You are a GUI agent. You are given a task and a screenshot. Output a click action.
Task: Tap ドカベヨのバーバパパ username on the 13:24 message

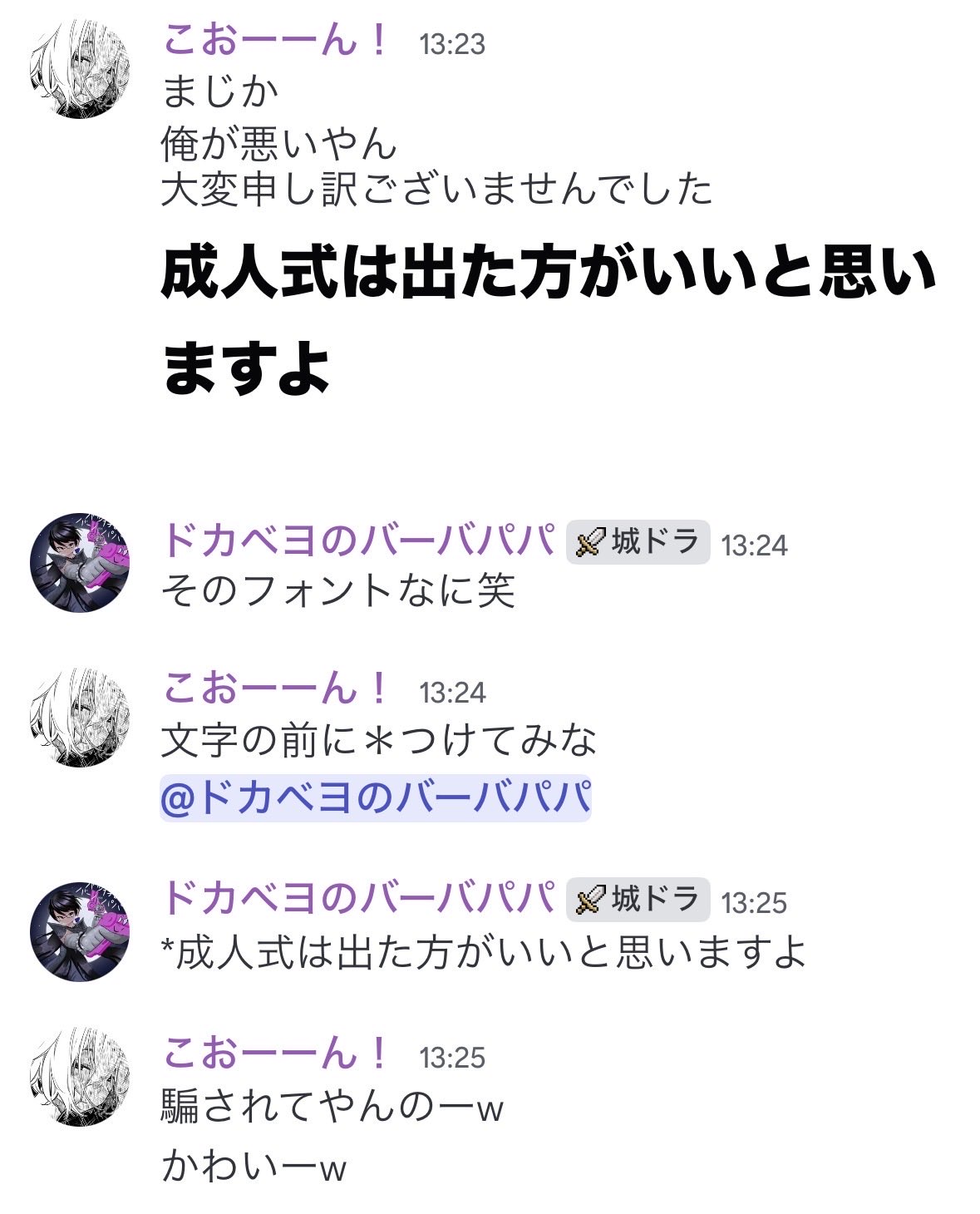tap(357, 541)
